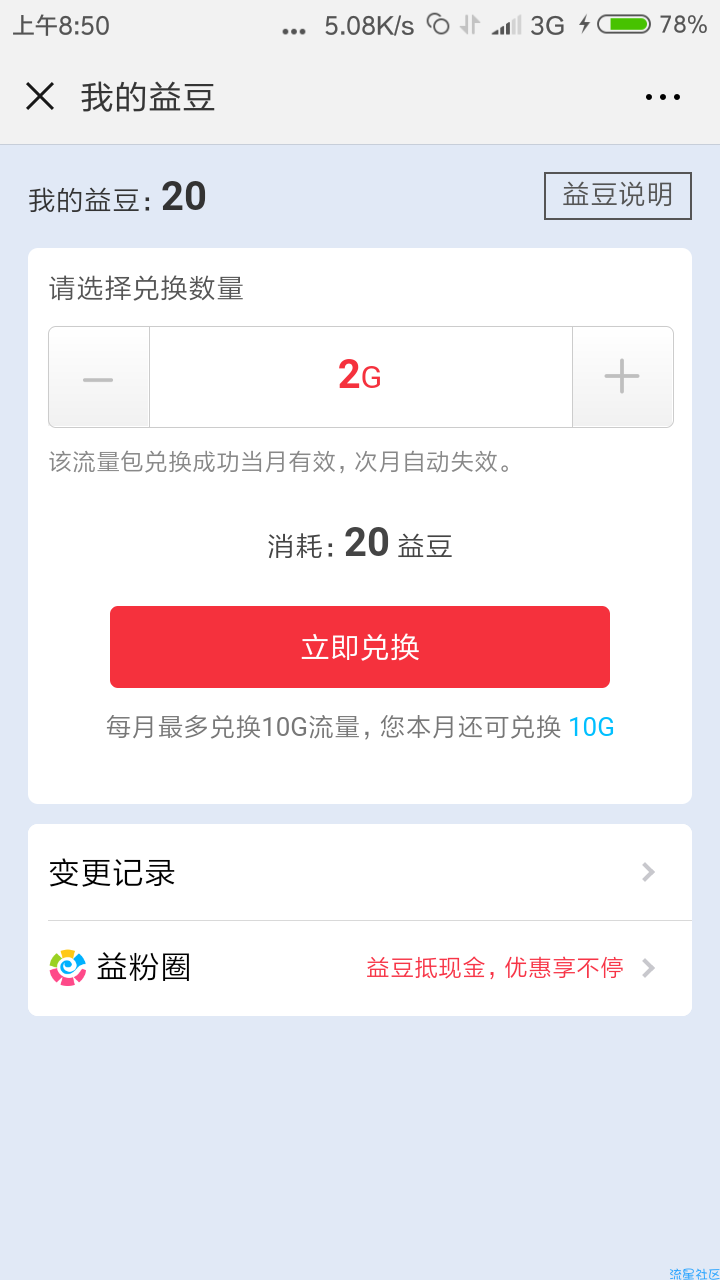
Task: Open the 益豆说明 explanation
Action: point(617,196)
